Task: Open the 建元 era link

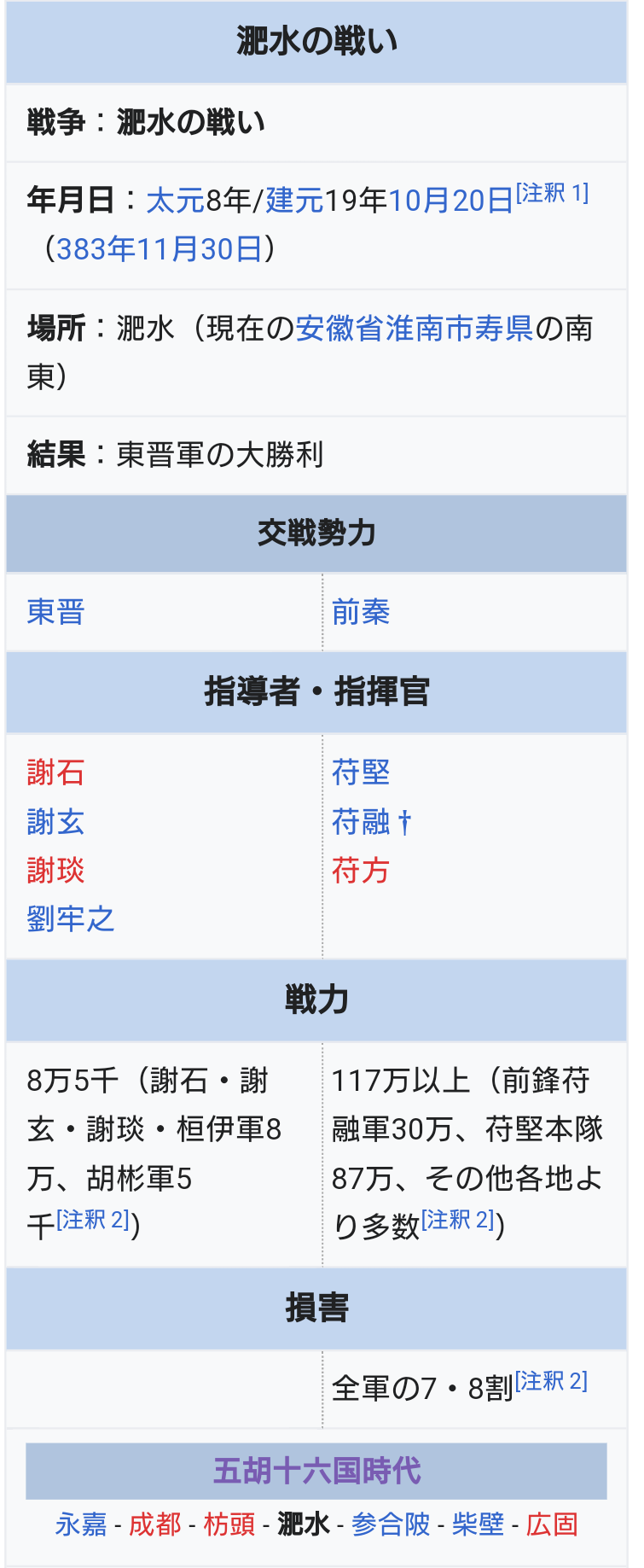Action: pos(294,201)
